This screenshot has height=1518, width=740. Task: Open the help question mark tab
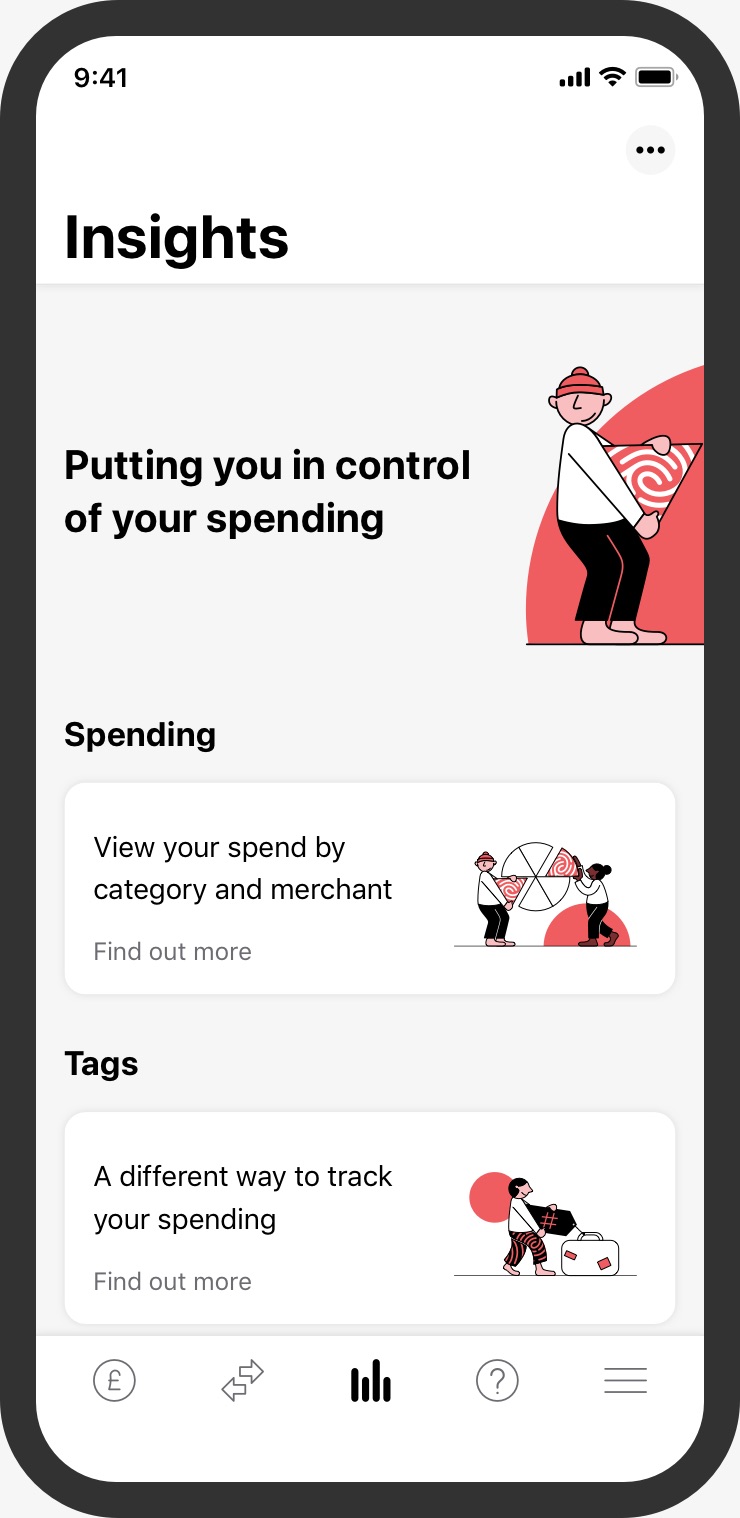[x=497, y=1381]
